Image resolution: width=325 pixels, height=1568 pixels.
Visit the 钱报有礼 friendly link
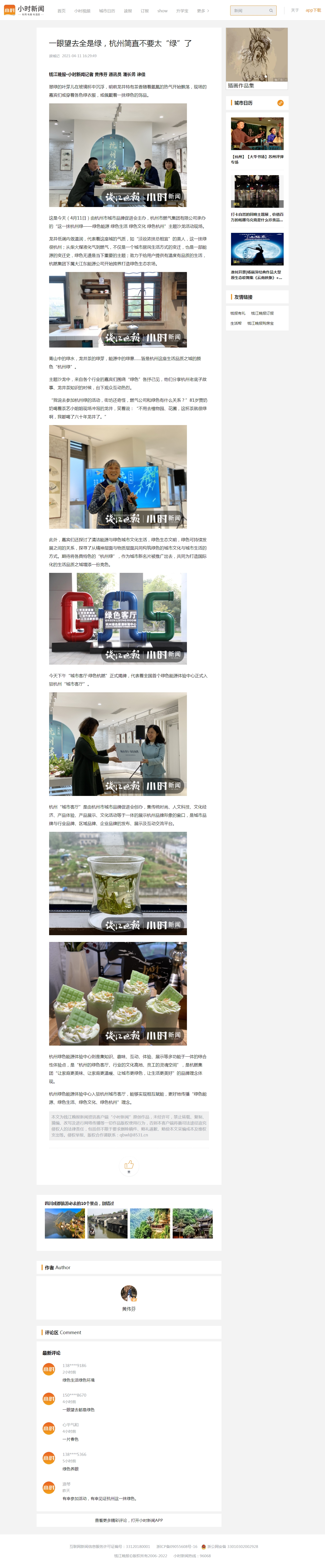[238, 313]
